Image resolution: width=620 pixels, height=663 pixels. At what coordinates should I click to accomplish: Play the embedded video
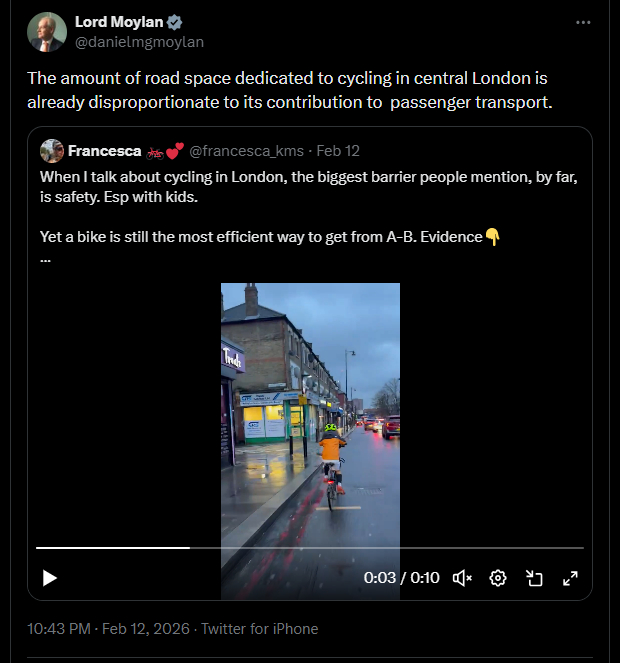[x=50, y=577]
